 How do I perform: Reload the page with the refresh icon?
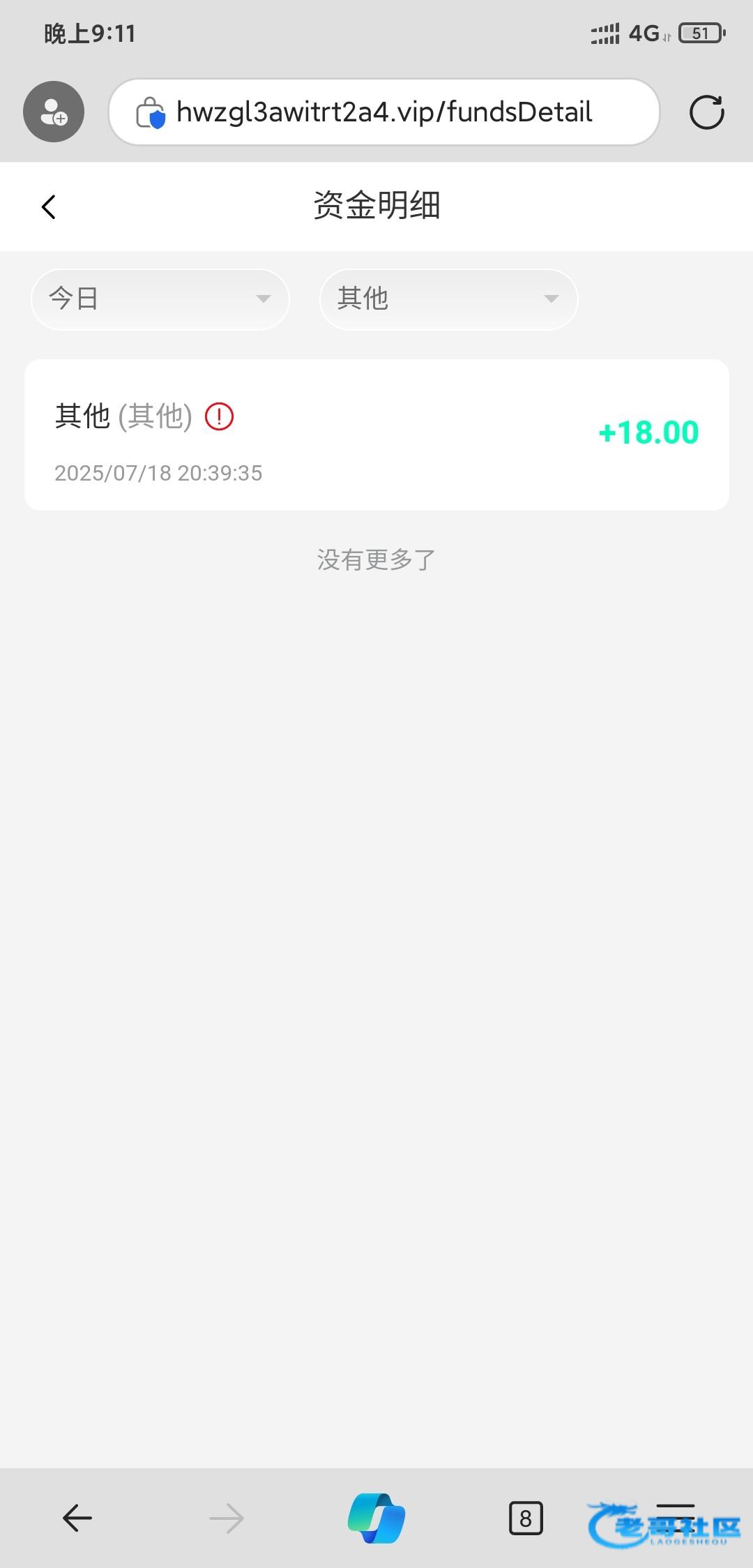coord(706,112)
